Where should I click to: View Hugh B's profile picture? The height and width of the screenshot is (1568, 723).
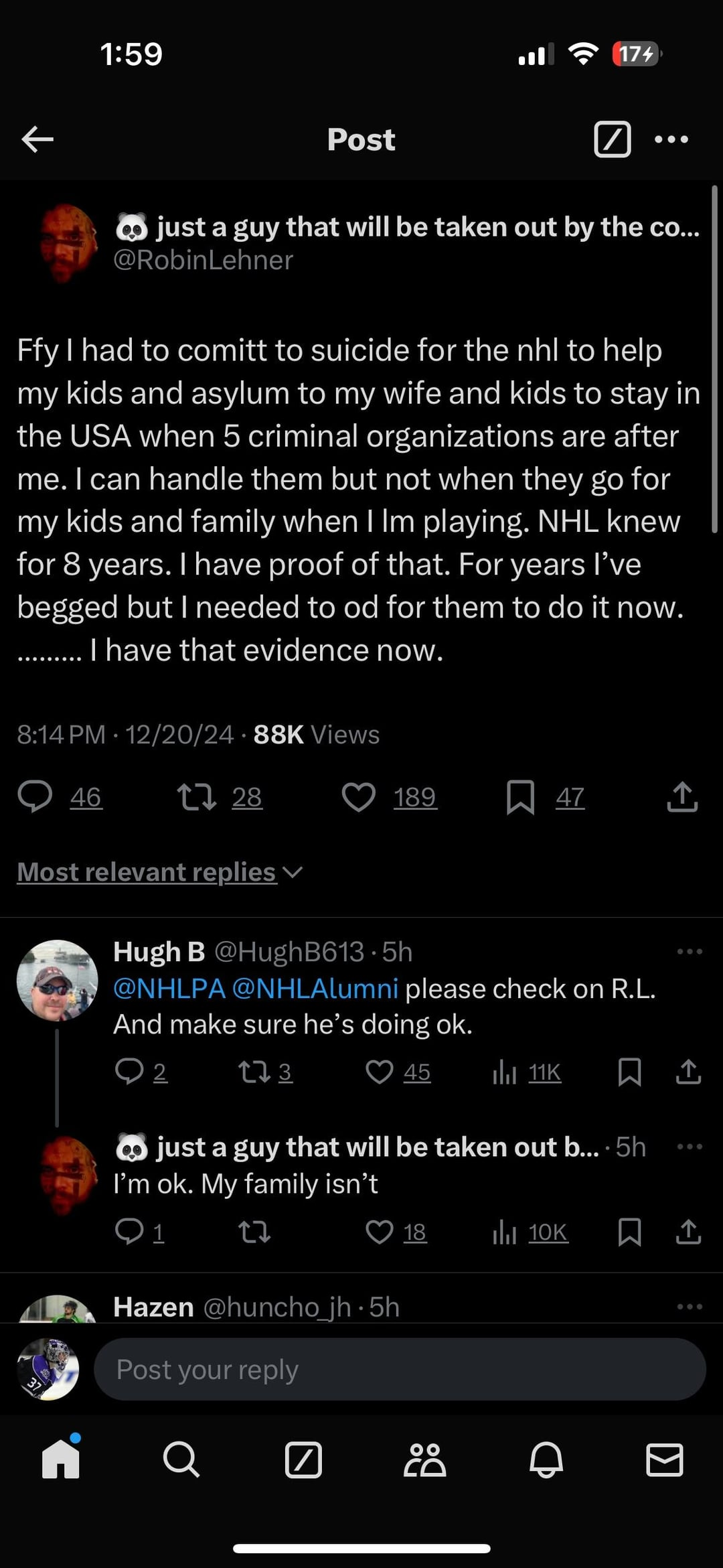[x=57, y=980]
